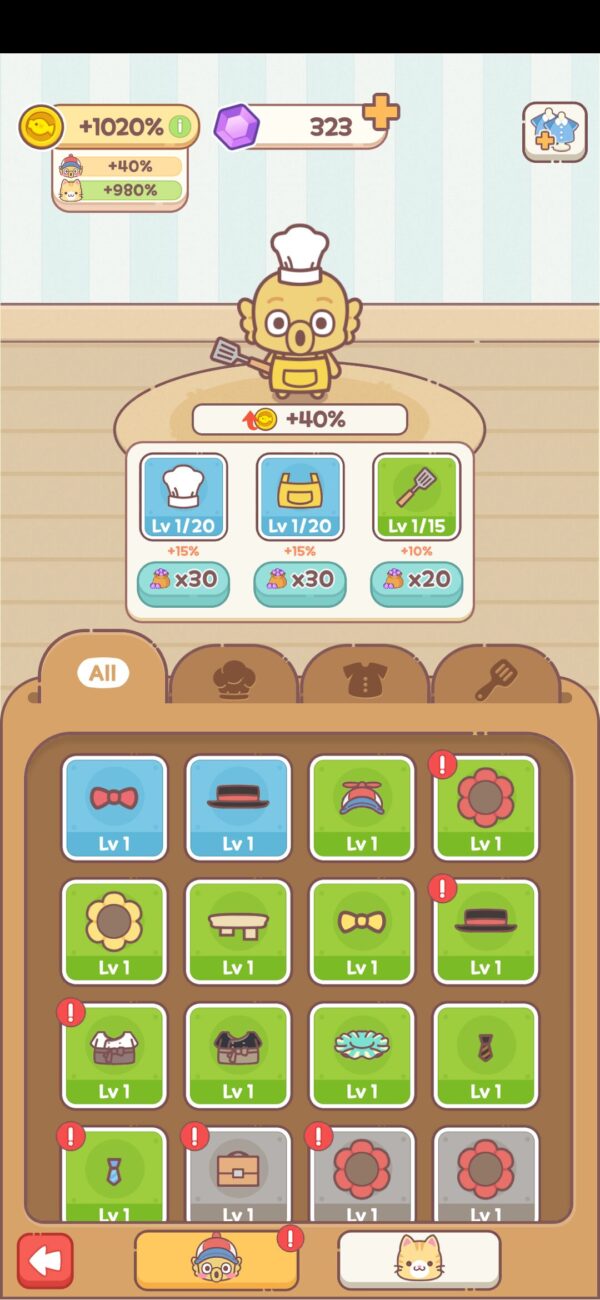
Task: Select the yellow bow tie item
Action: (x=361, y=930)
